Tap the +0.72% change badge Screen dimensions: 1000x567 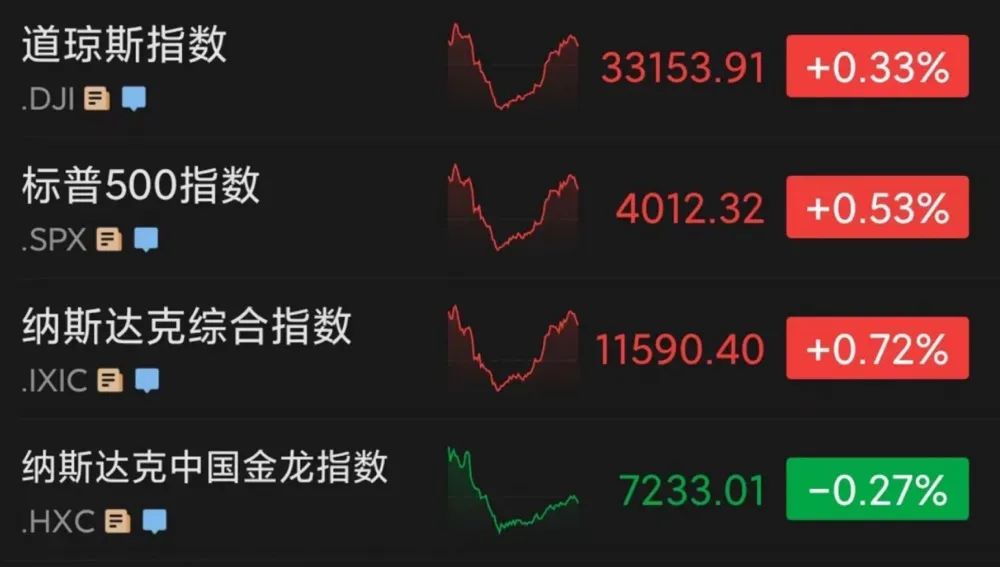[x=877, y=348]
